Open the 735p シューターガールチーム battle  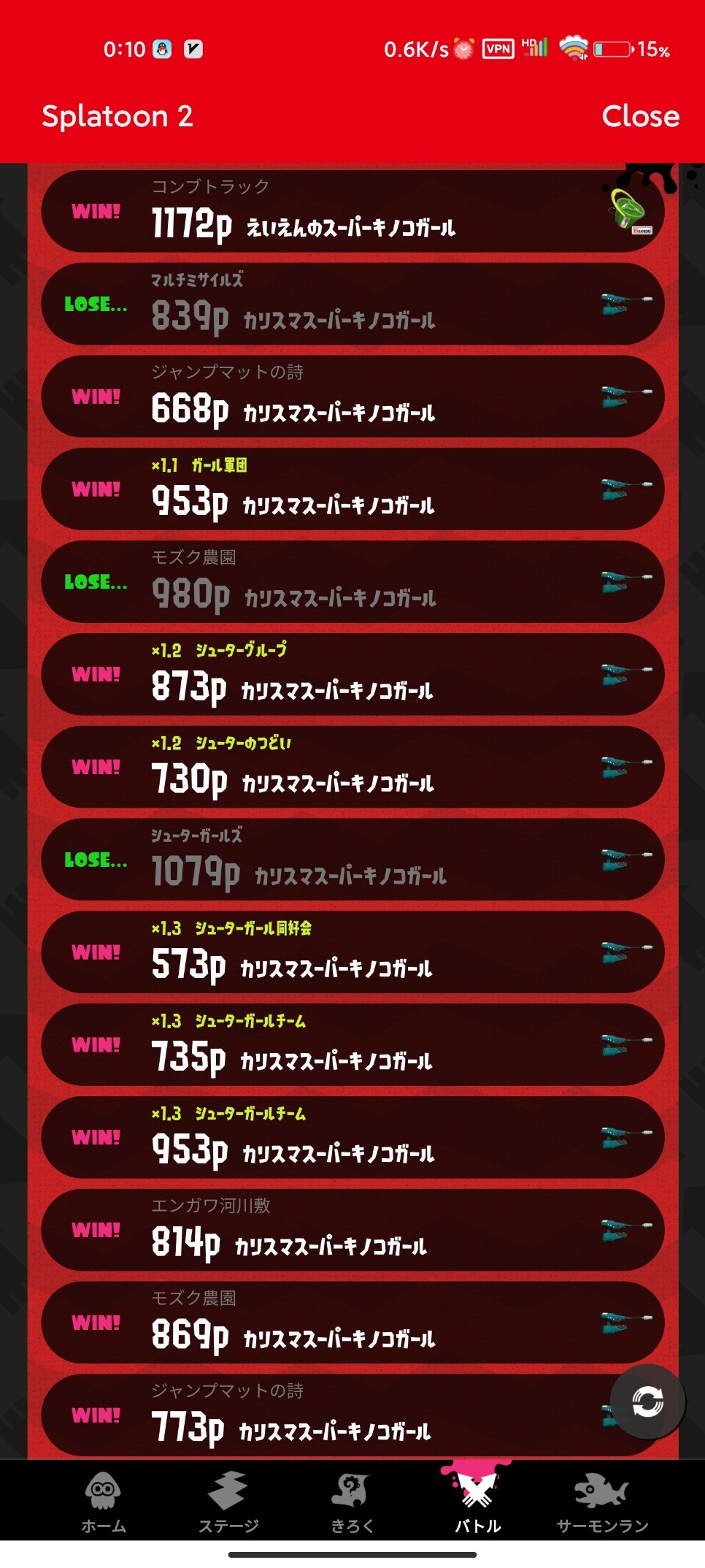(352, 1046)
